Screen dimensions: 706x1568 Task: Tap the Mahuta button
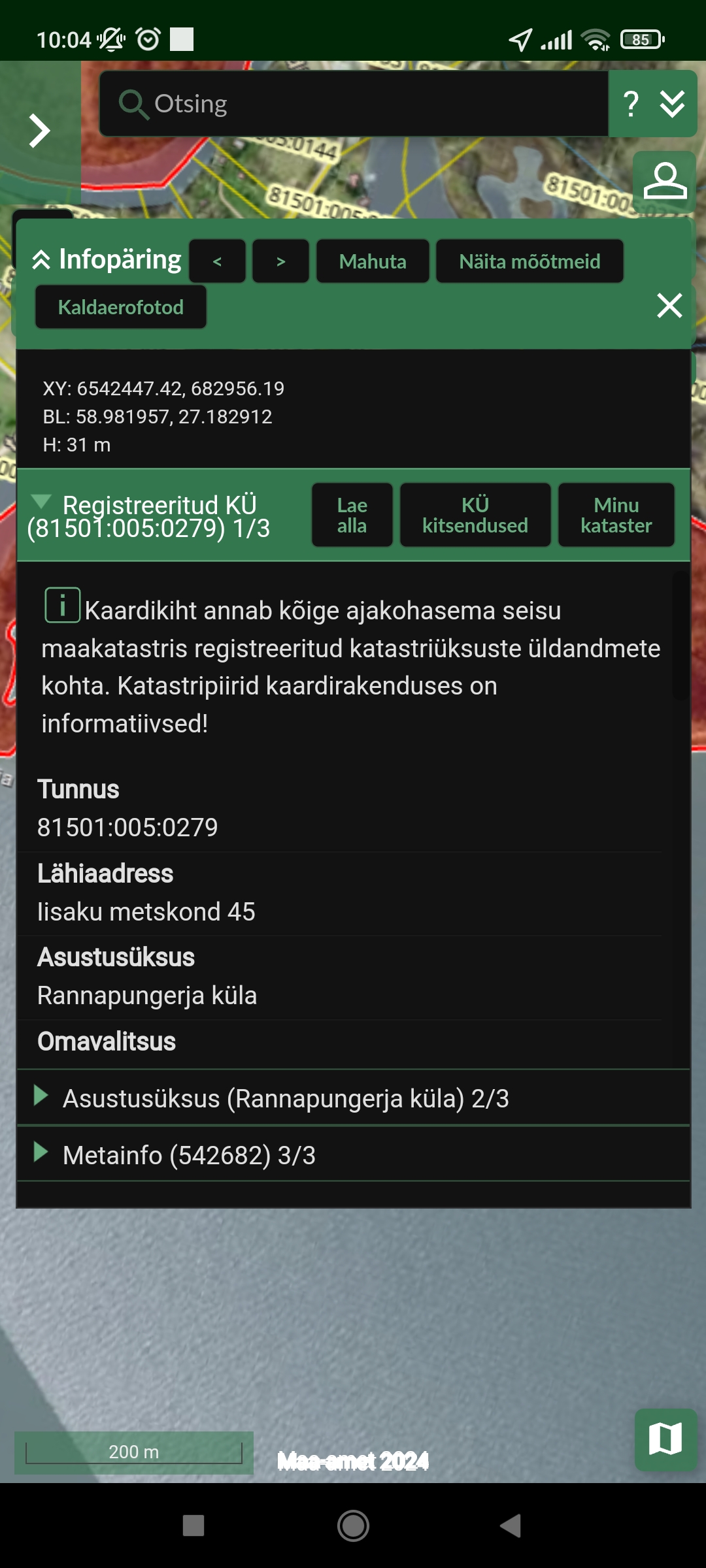coord(373,261)
